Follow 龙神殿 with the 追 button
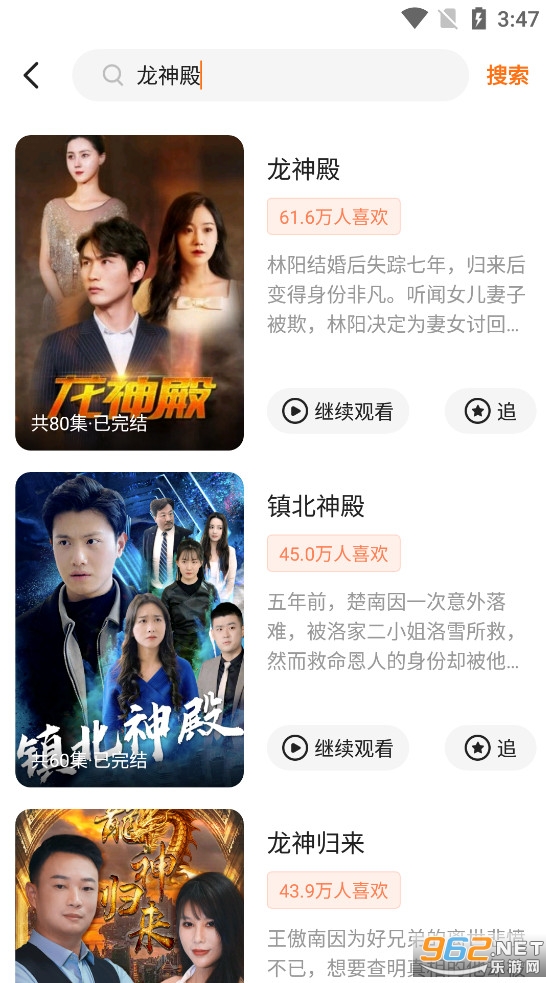552x983 pixels. [491, 411]
